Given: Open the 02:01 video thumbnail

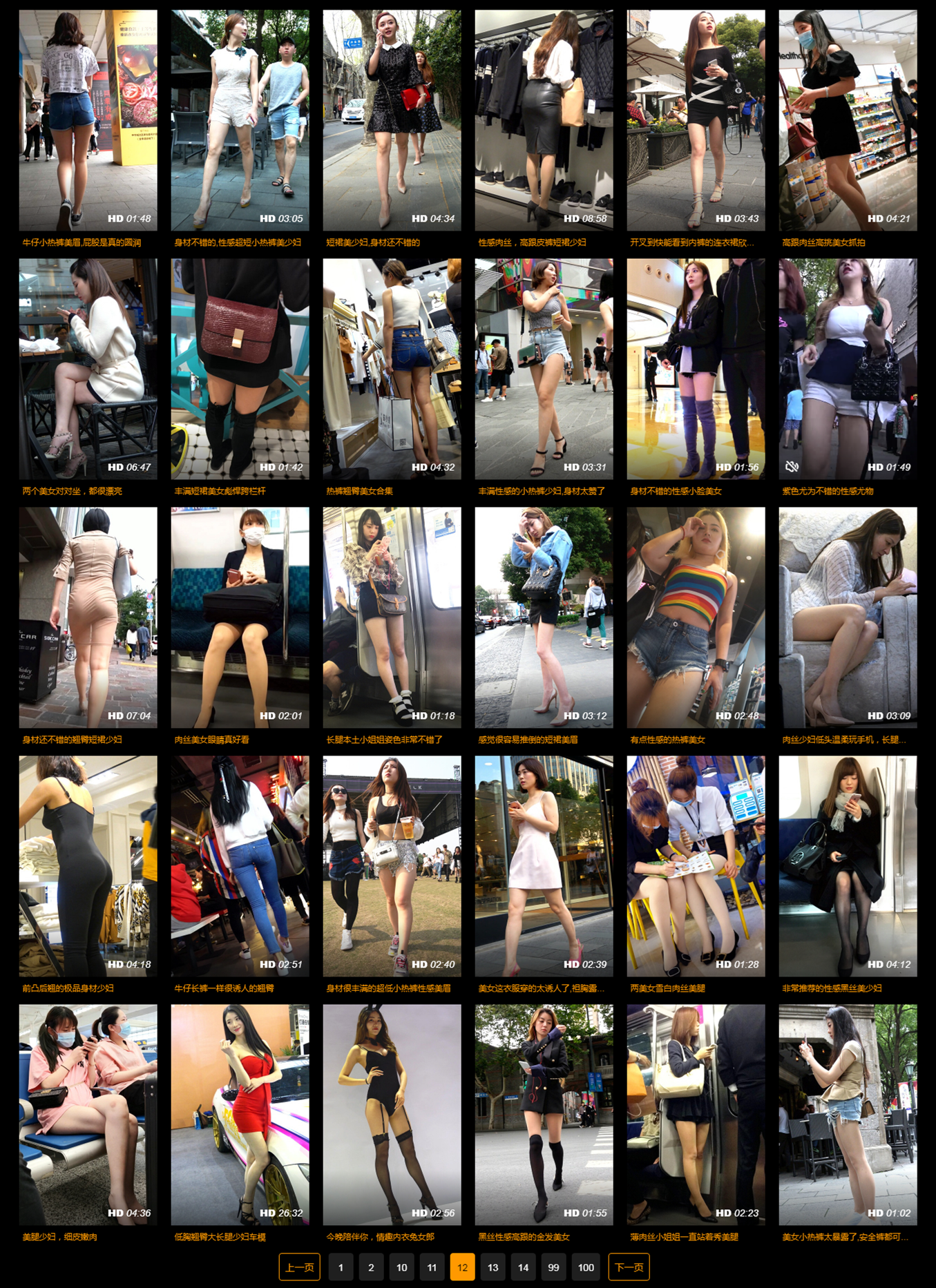Looking at the screenshot, I should [240, 617].
